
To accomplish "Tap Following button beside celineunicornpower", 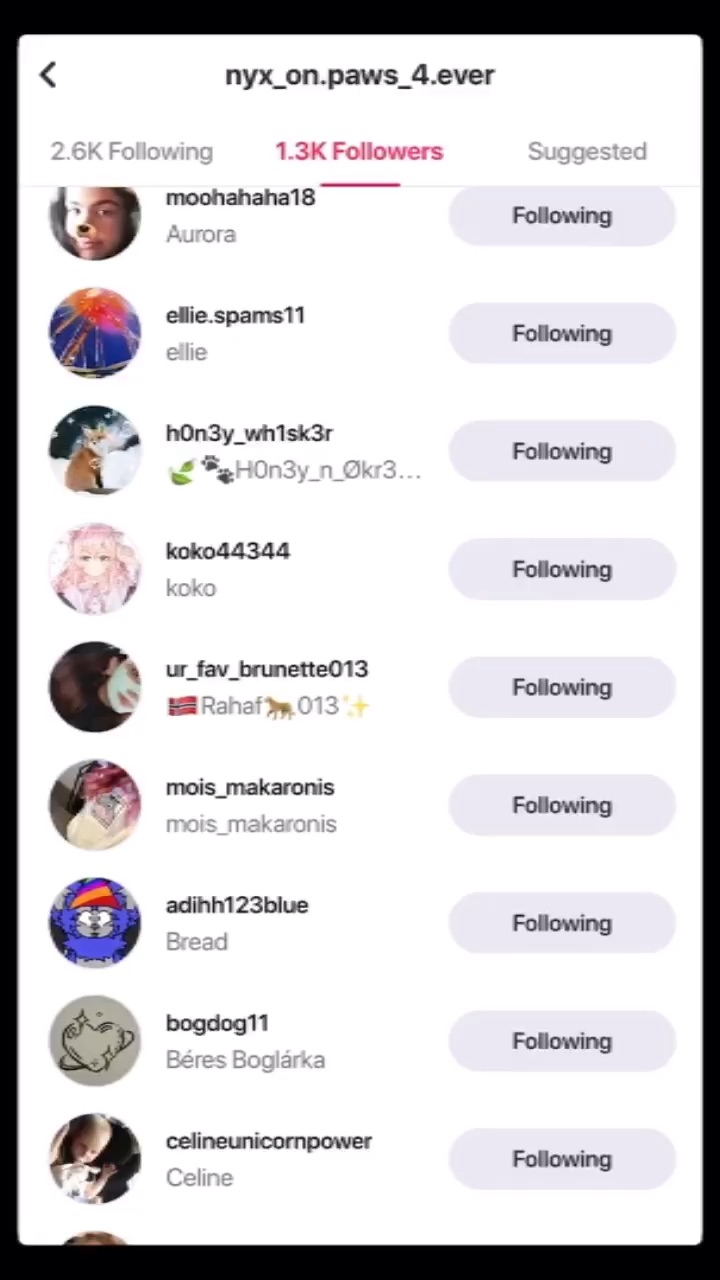I will pyautogui.click(x=561, y=1160).
